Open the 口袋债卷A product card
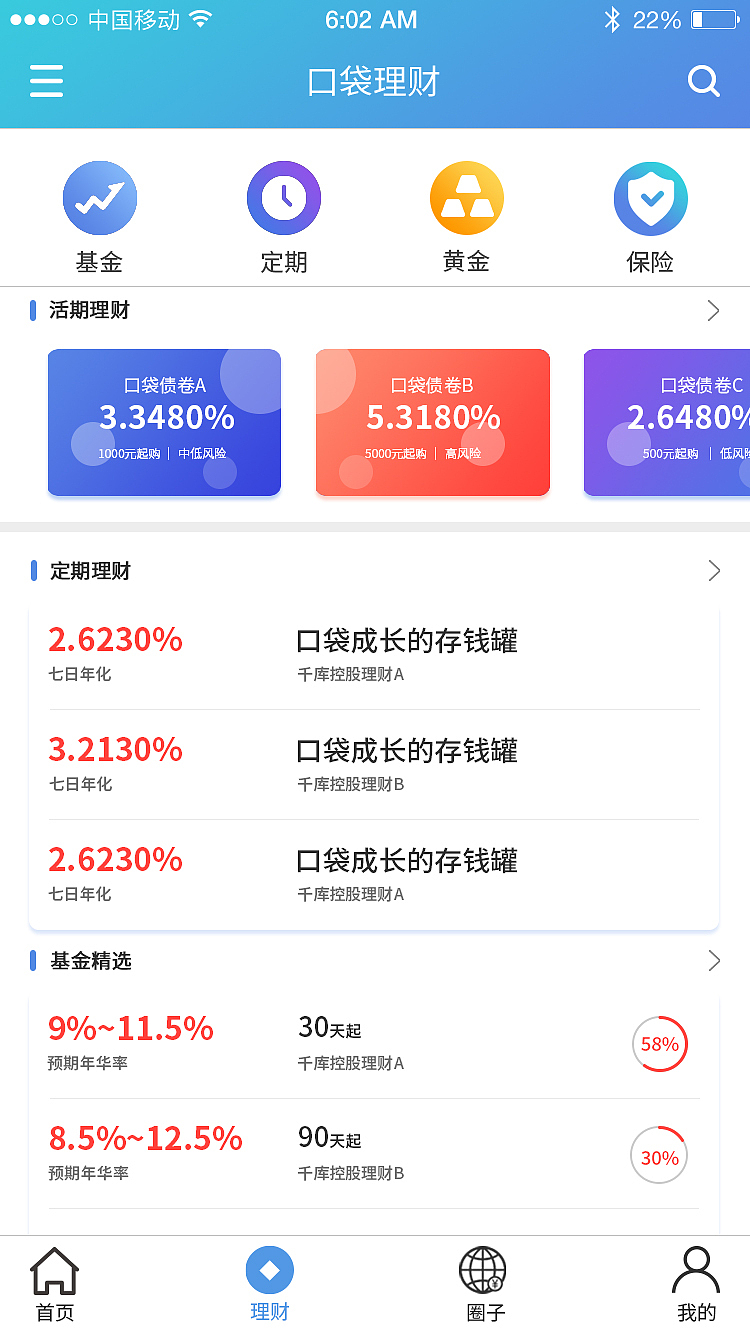 [x=164, y=422]
